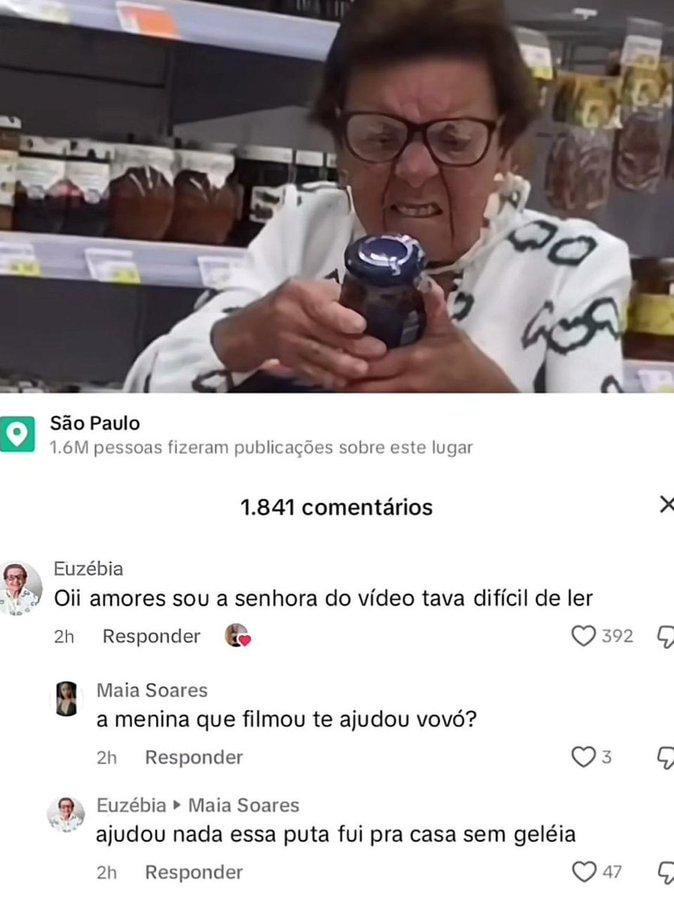
Task: Like Euzébia's comment with 392 likes
Action: coord(583,636)
